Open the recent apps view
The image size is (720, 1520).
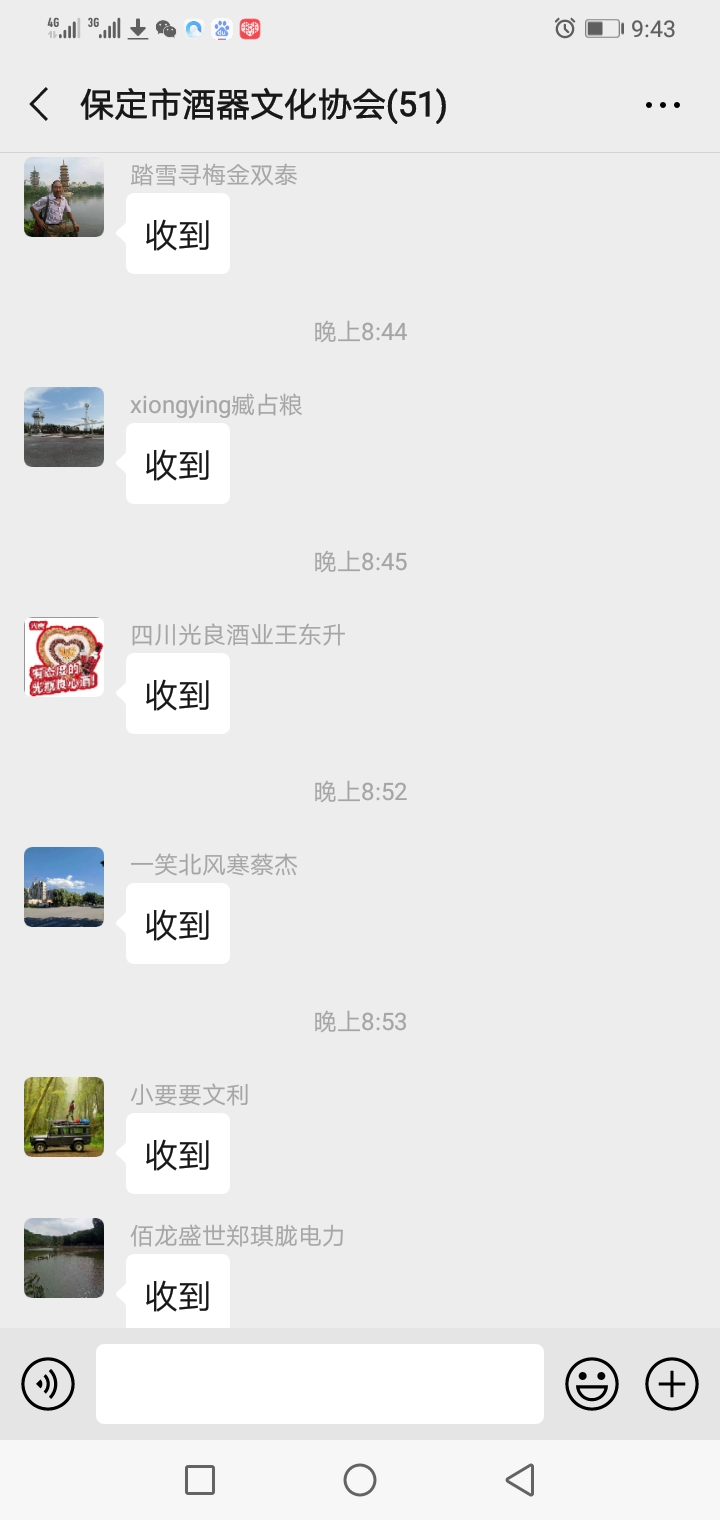pyautogui.click(x=200, y=1480)
